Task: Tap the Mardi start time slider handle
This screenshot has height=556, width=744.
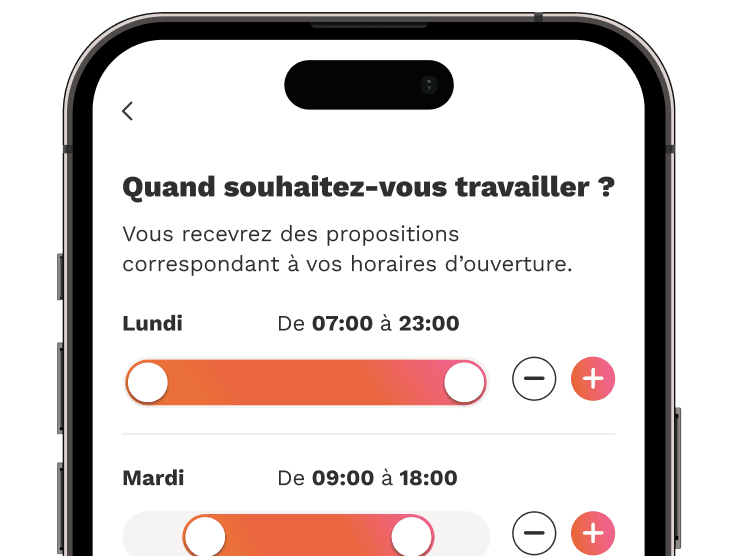Action: [x=205, y=536]
